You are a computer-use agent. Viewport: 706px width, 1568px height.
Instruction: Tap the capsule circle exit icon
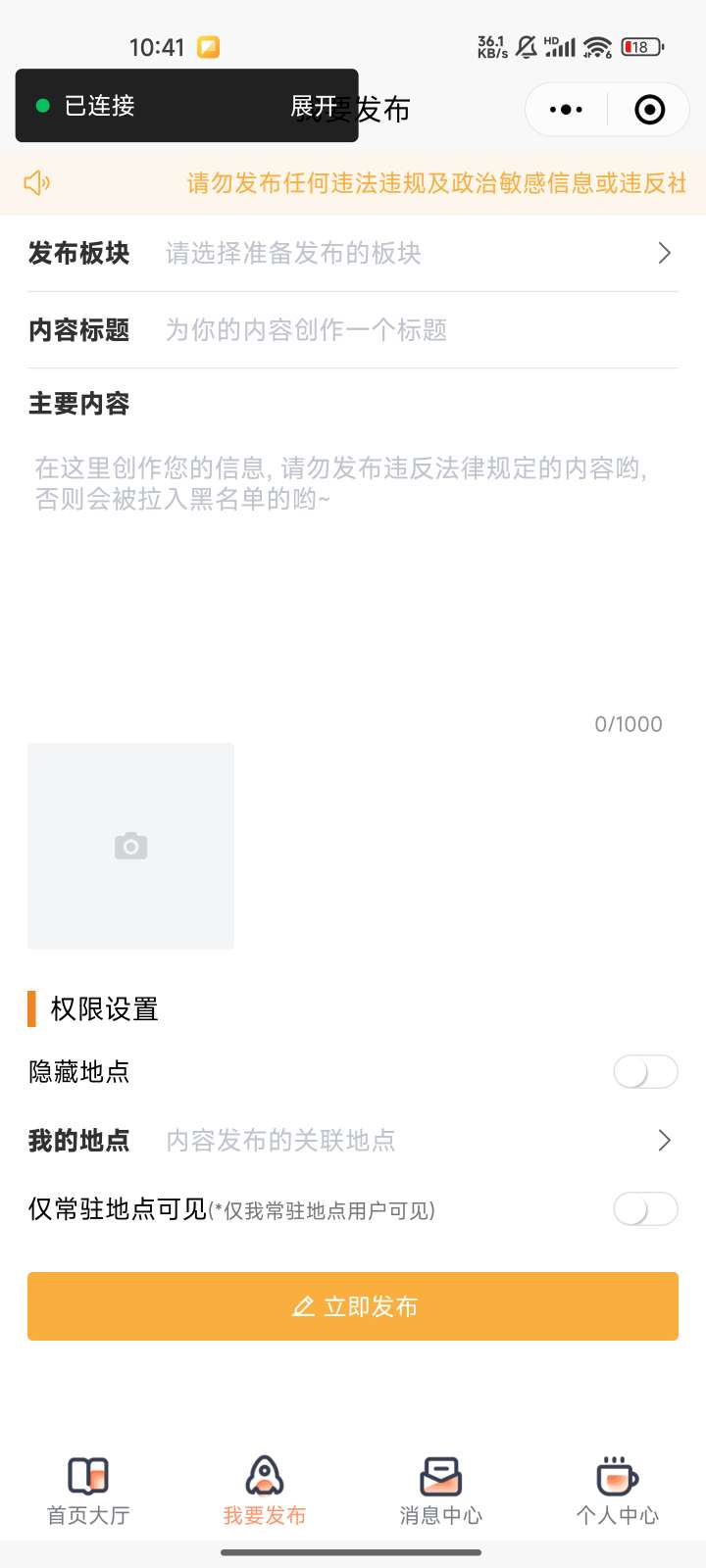[x=648, y=109]
